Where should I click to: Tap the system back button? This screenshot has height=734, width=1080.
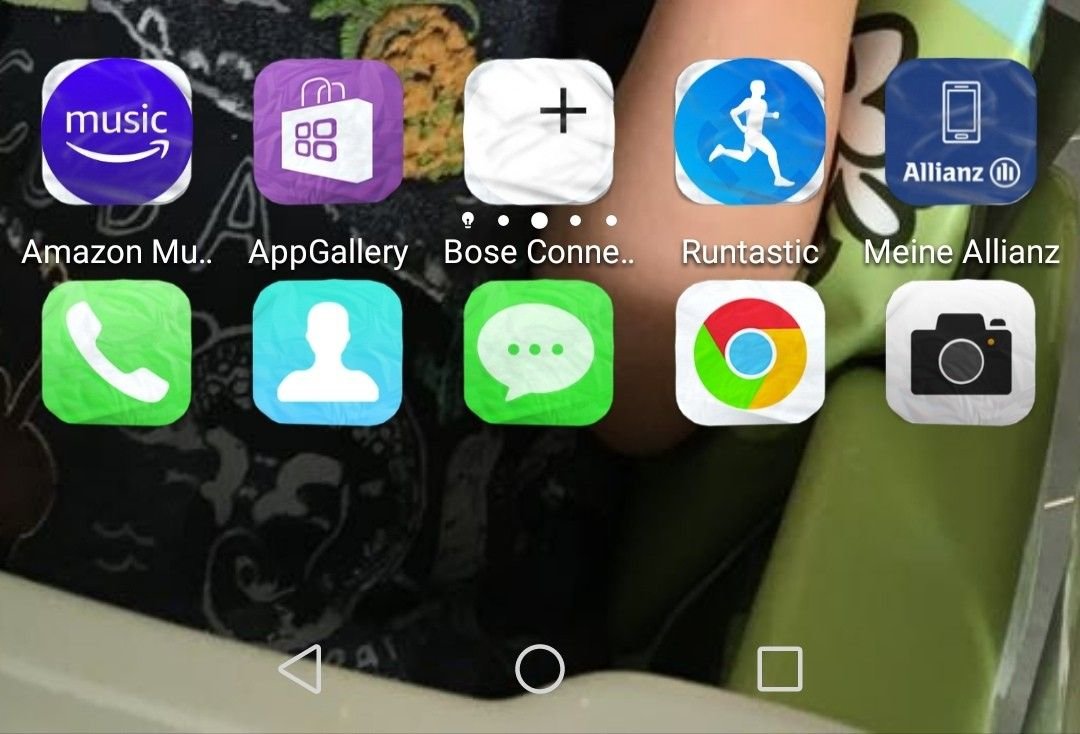(300, 668)
